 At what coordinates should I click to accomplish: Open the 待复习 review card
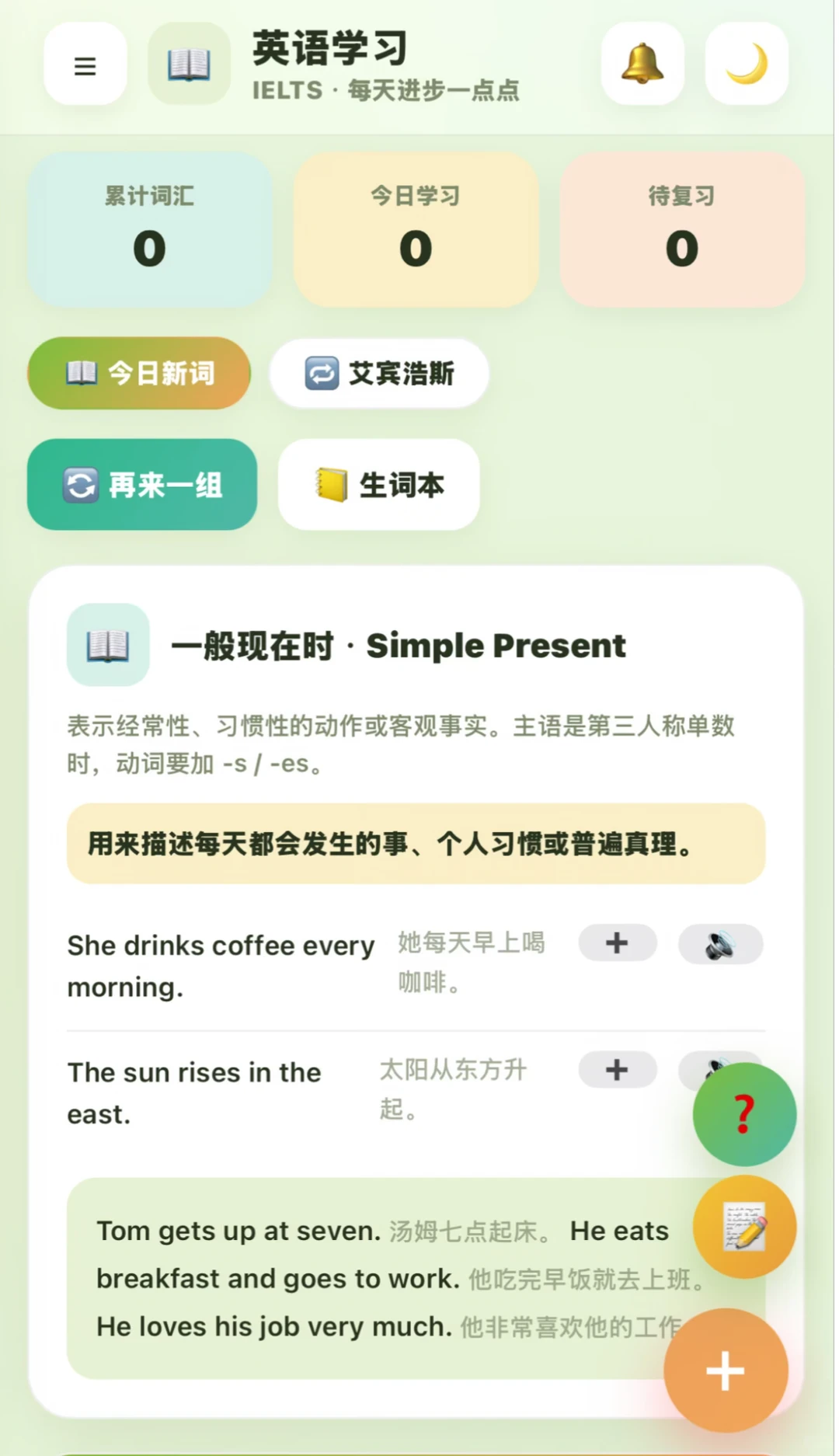681,230
